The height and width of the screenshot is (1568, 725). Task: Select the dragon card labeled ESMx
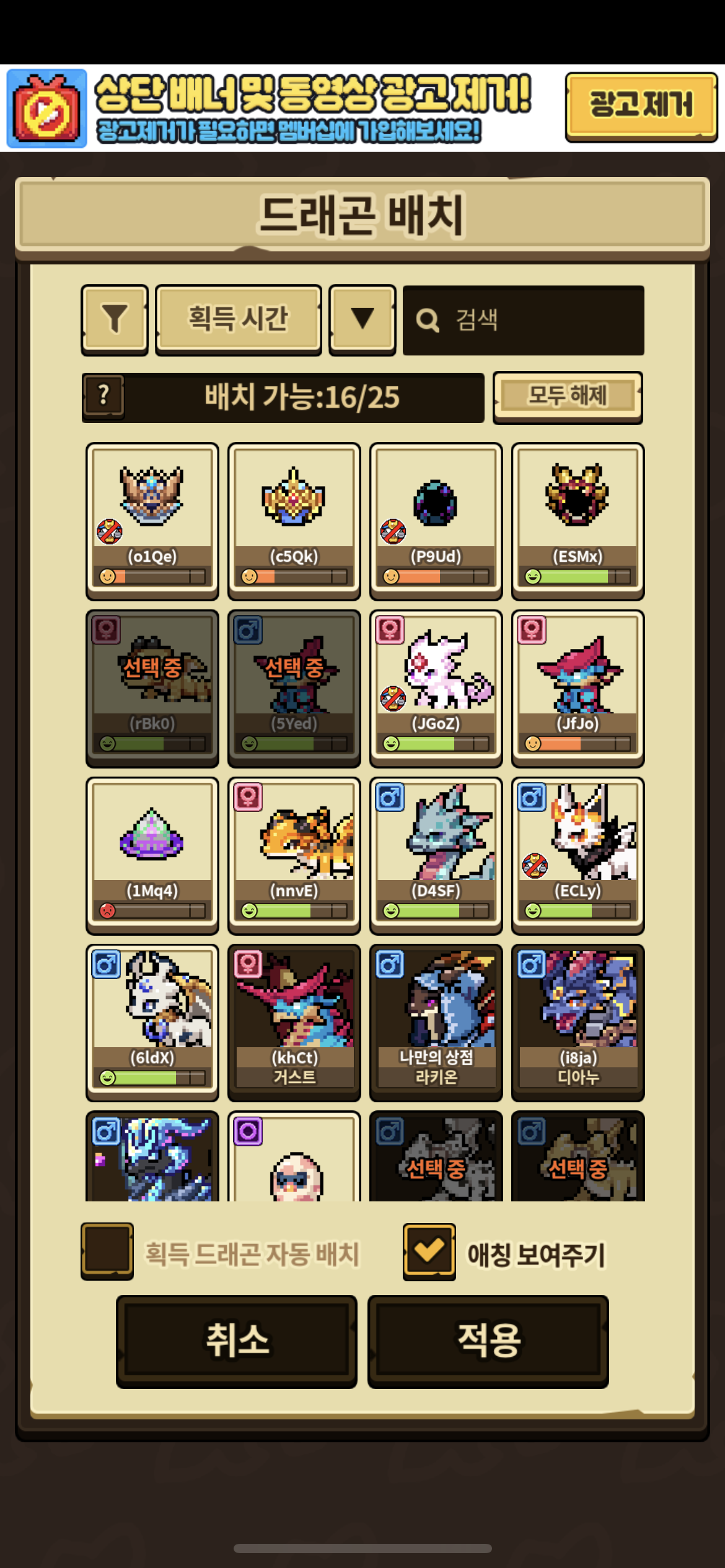tap(578, 520)
